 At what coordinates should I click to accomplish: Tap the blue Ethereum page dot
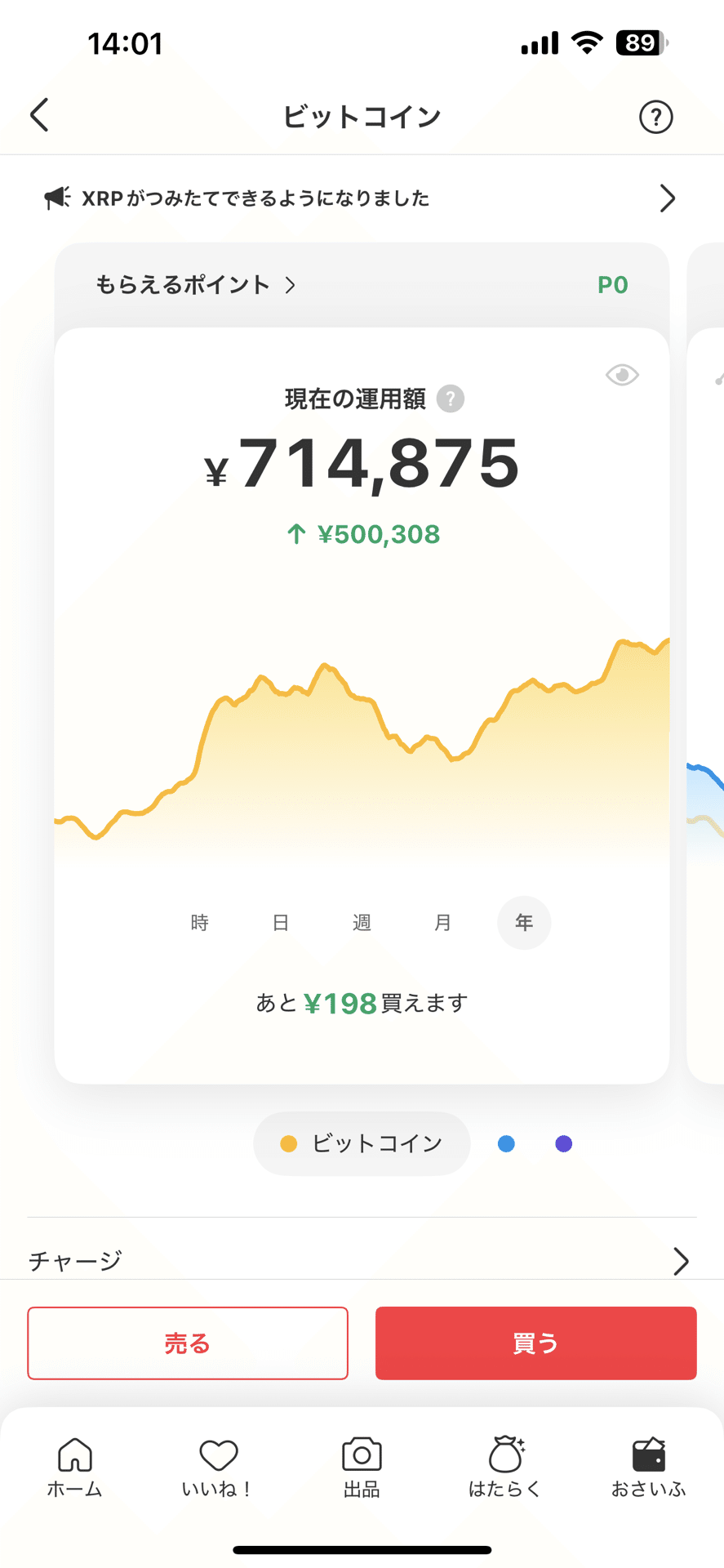click(506, 1143)
